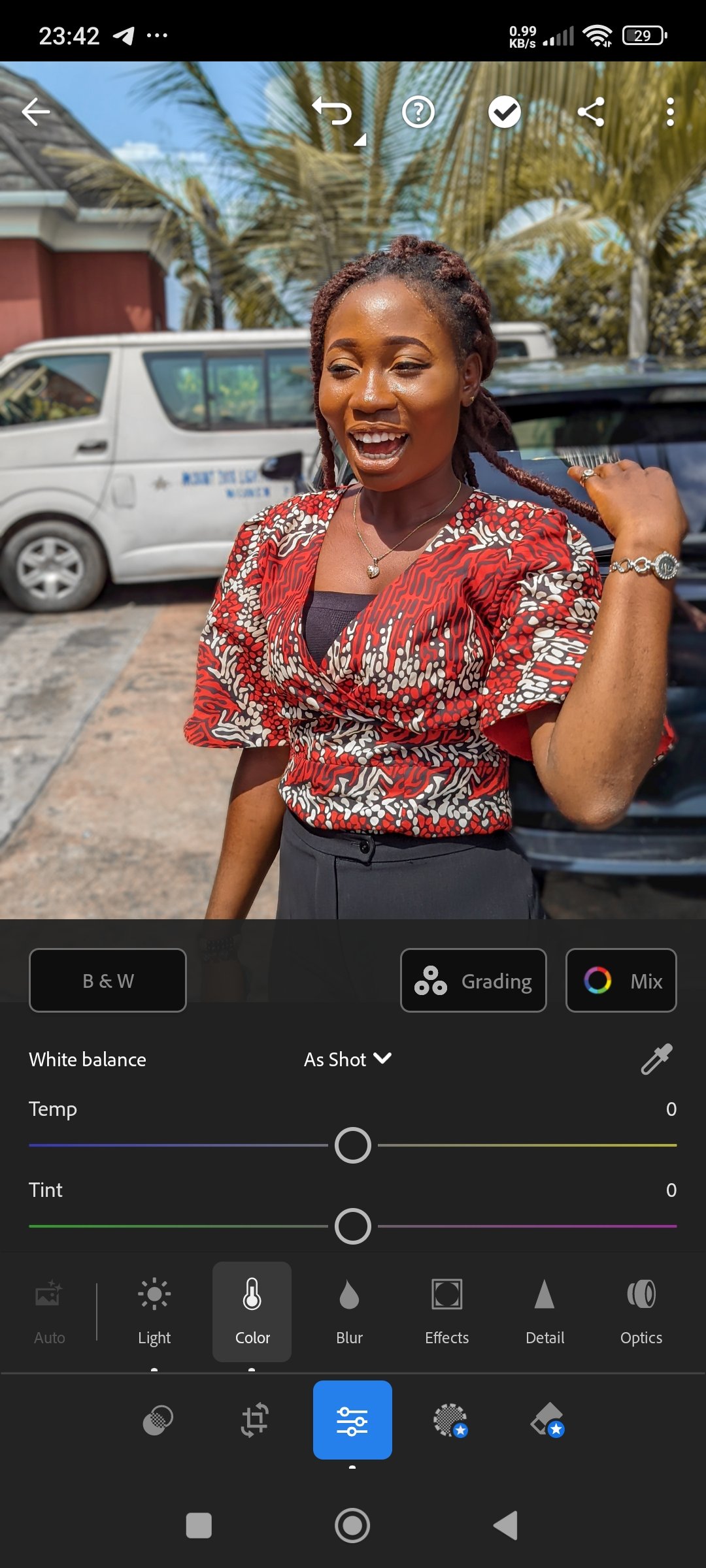706x1568 pixels.
Task: Share the edited photo
Action: pos(591,112)
